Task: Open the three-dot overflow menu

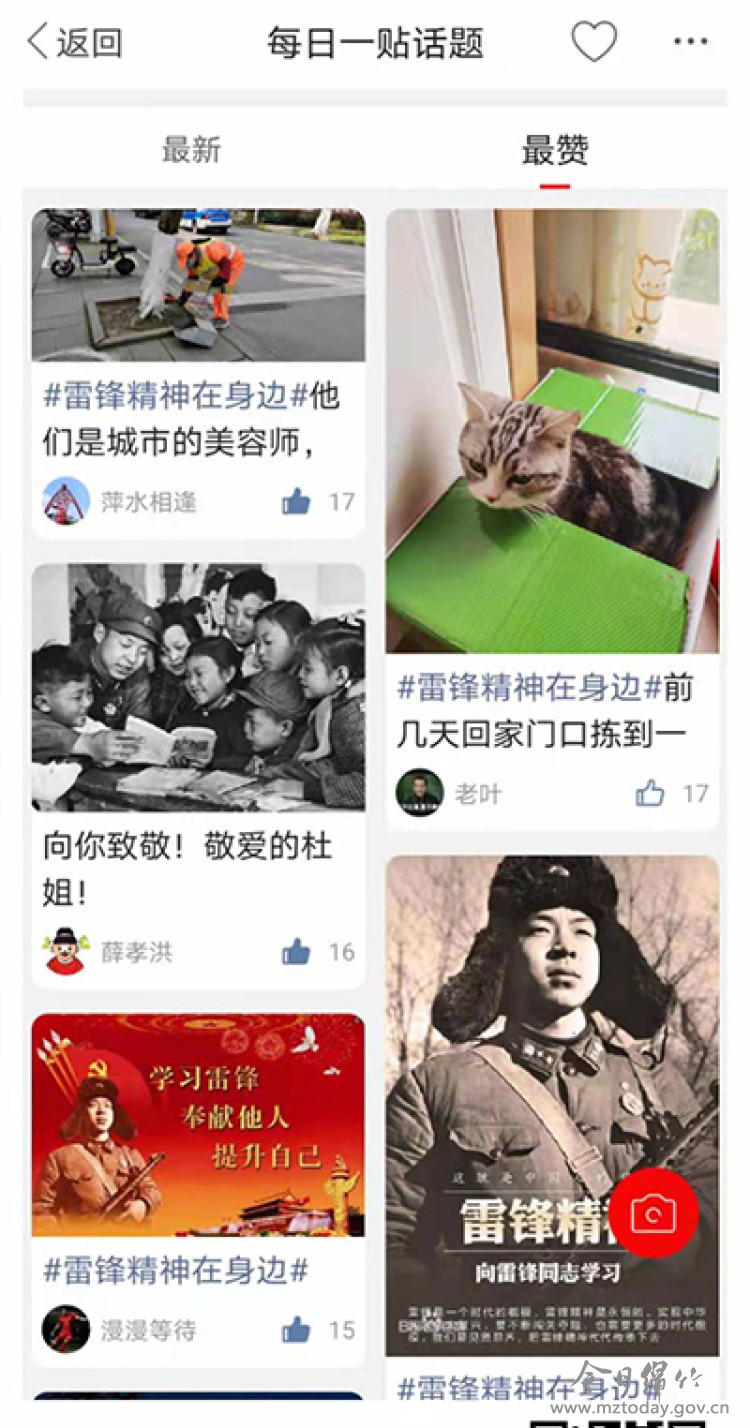Action: (x=690, y=42)
